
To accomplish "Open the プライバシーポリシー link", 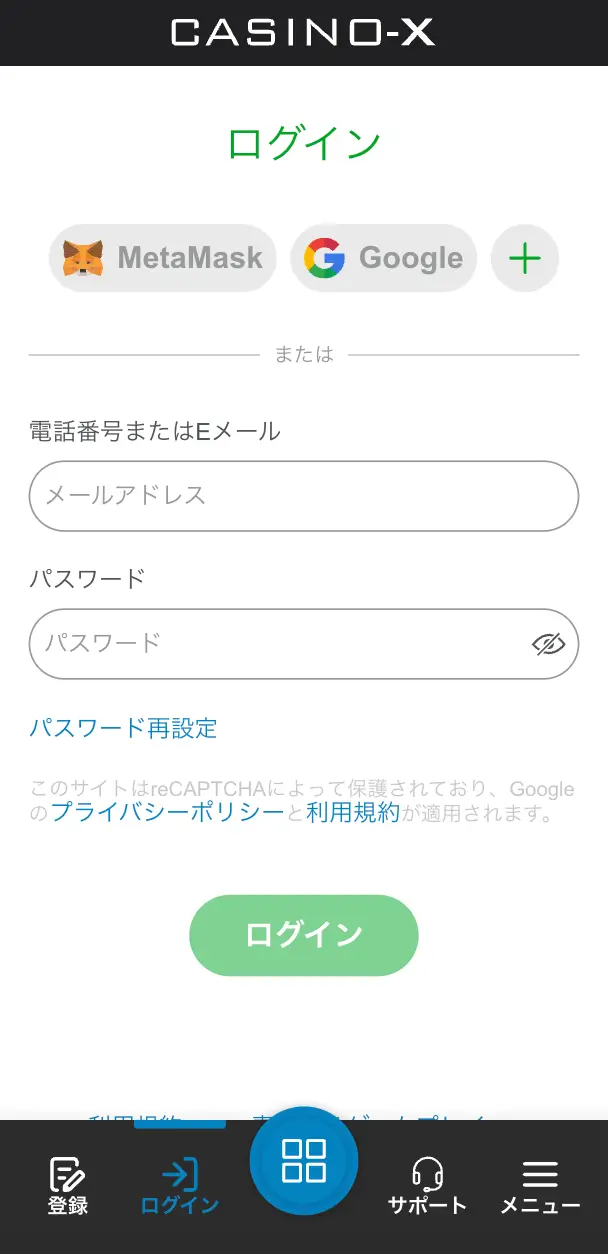I will point(167,813).
